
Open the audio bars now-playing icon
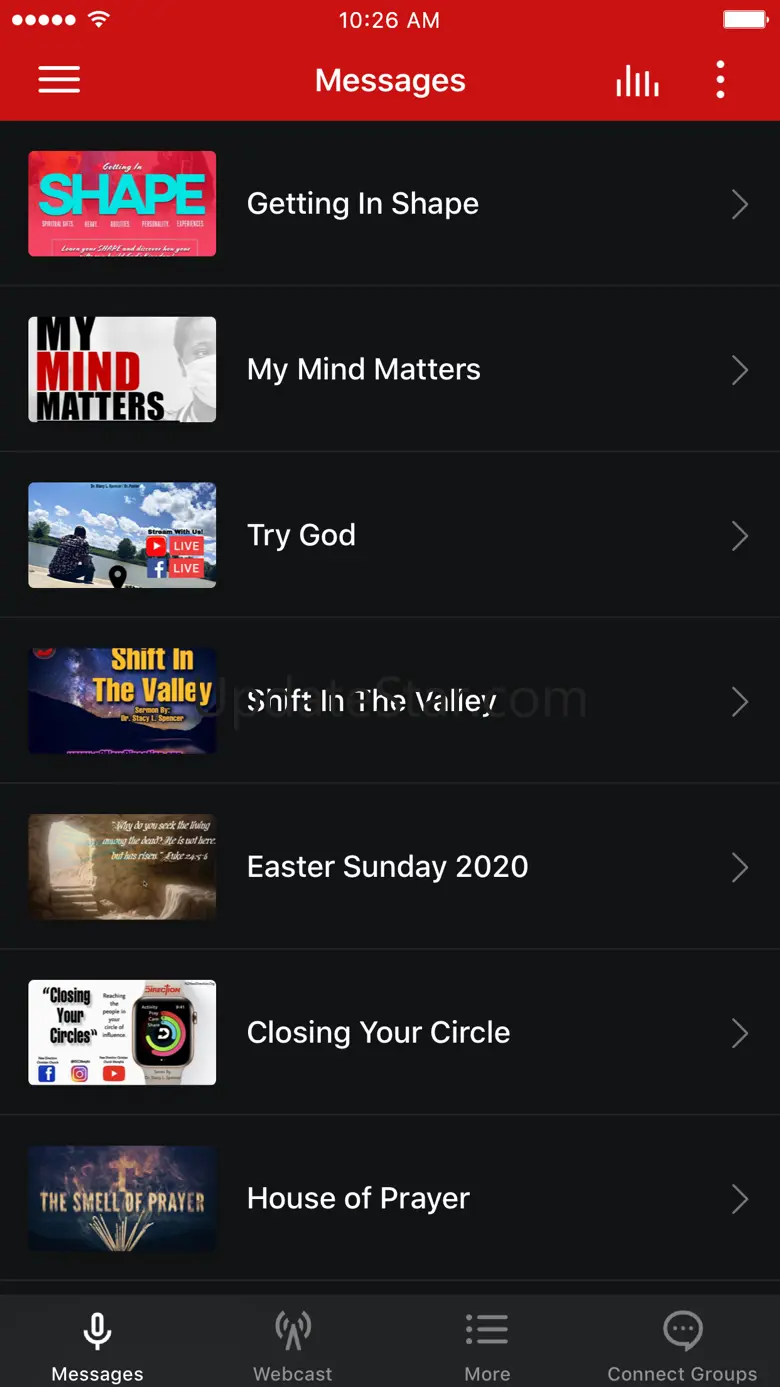[637, 81]
